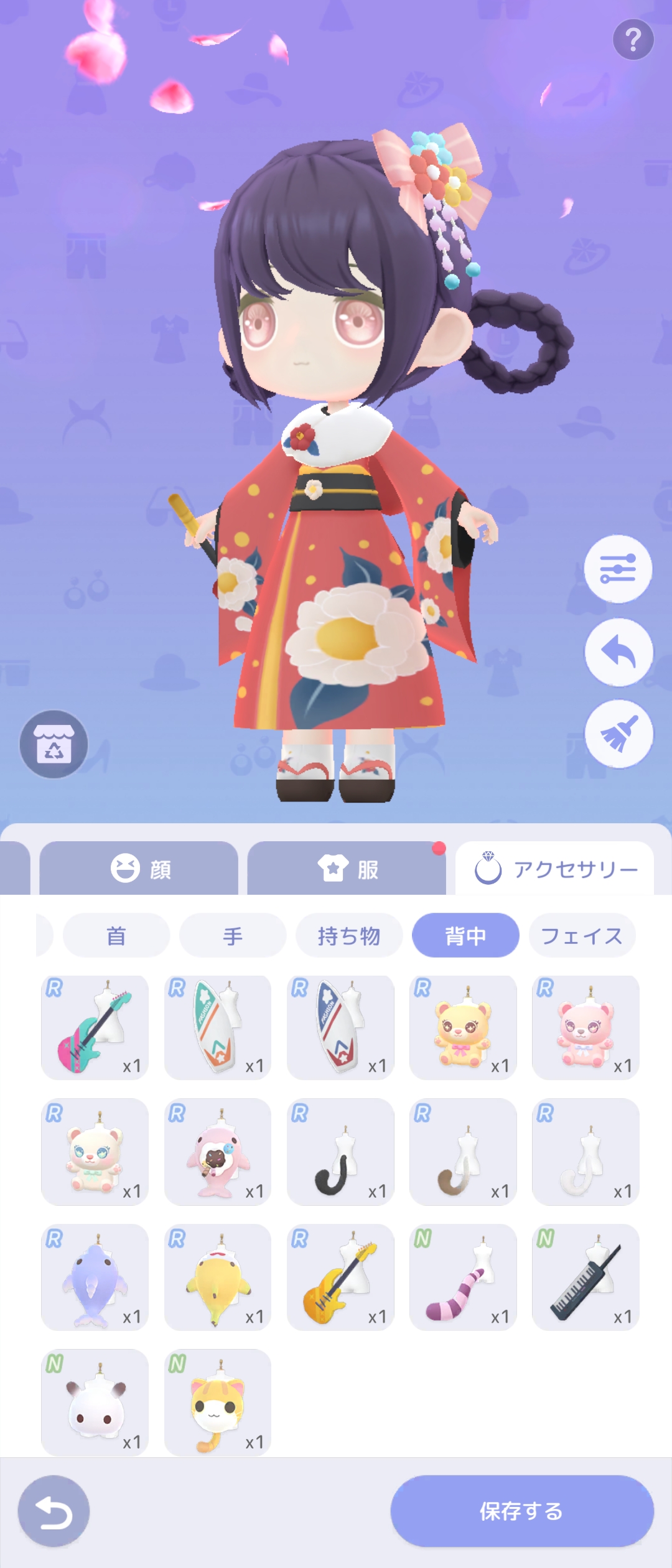Select the 持ち物 category chip
This screenshot has height=1568, width=672.
pos(349,935)
